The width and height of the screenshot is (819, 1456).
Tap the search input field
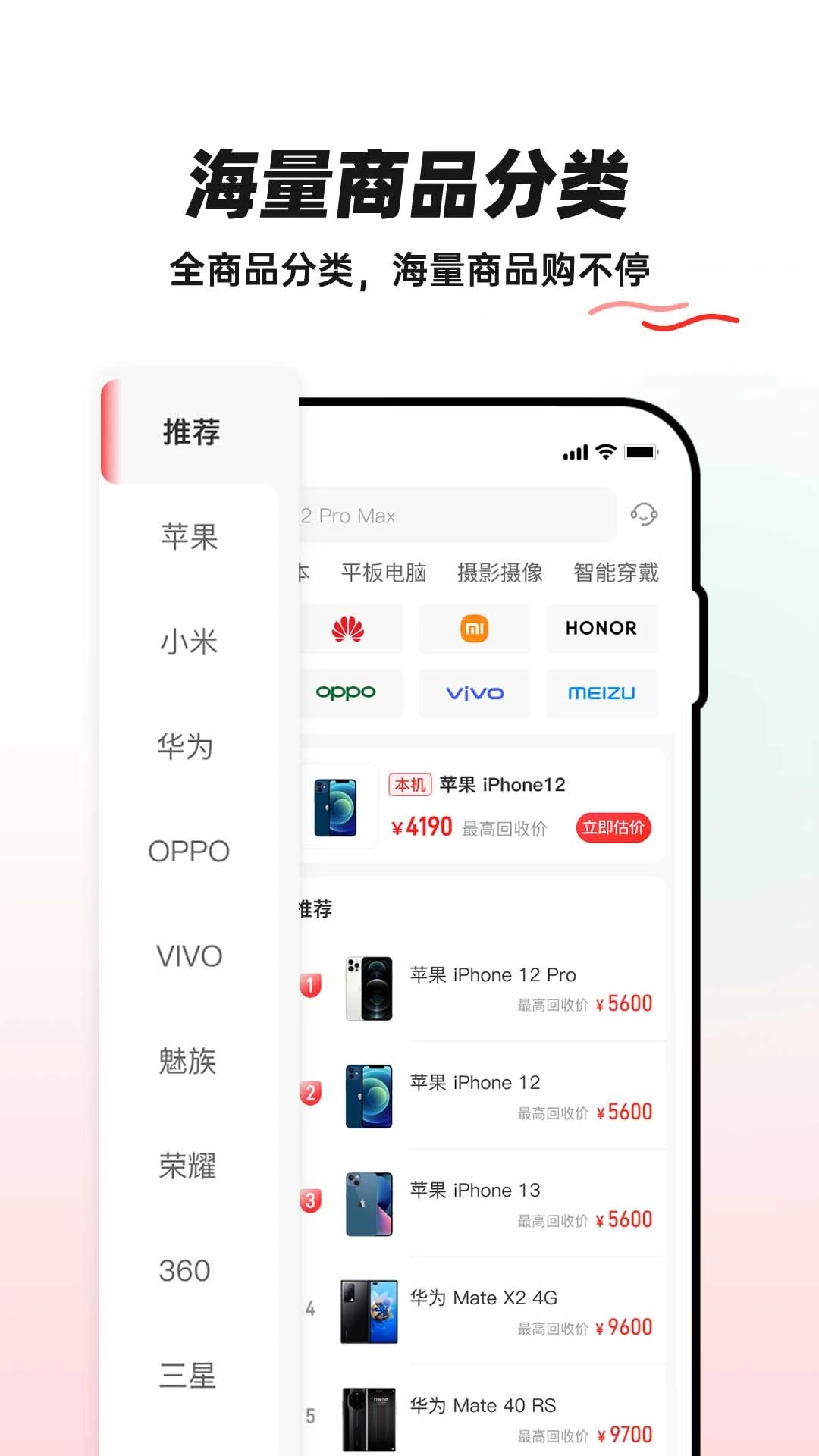point(455,515)
